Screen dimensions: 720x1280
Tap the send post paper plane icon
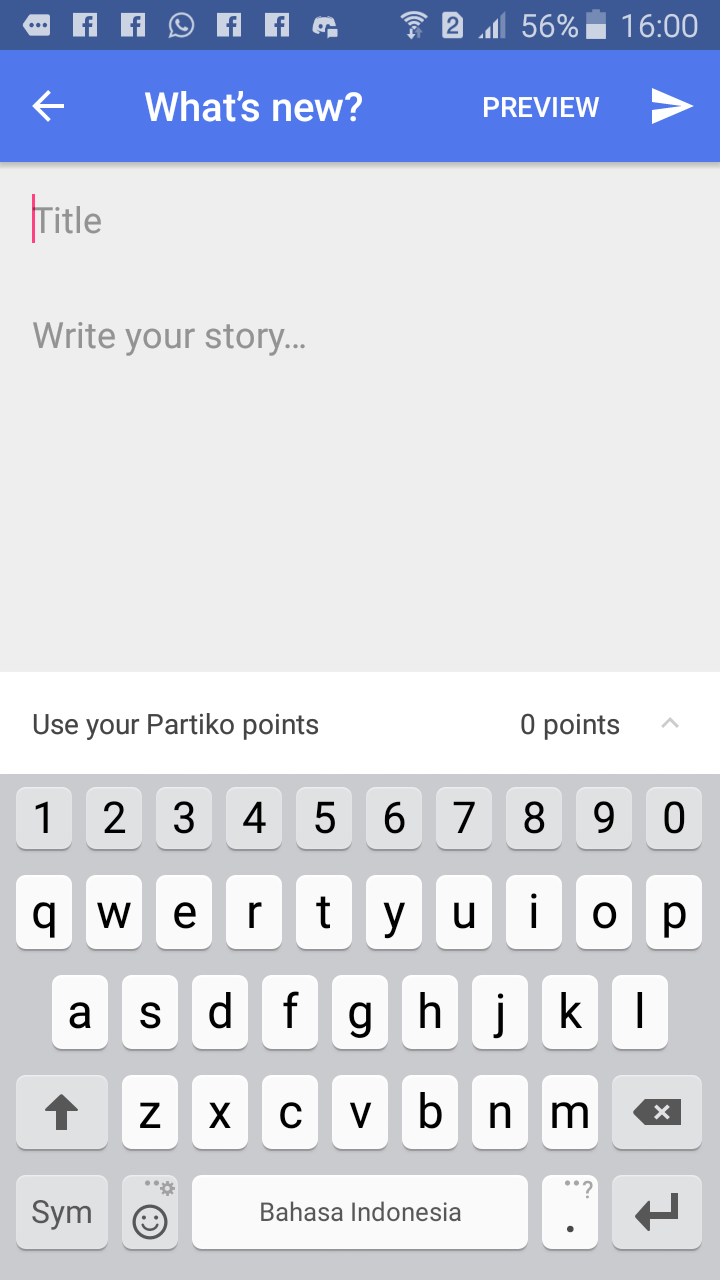672,106
